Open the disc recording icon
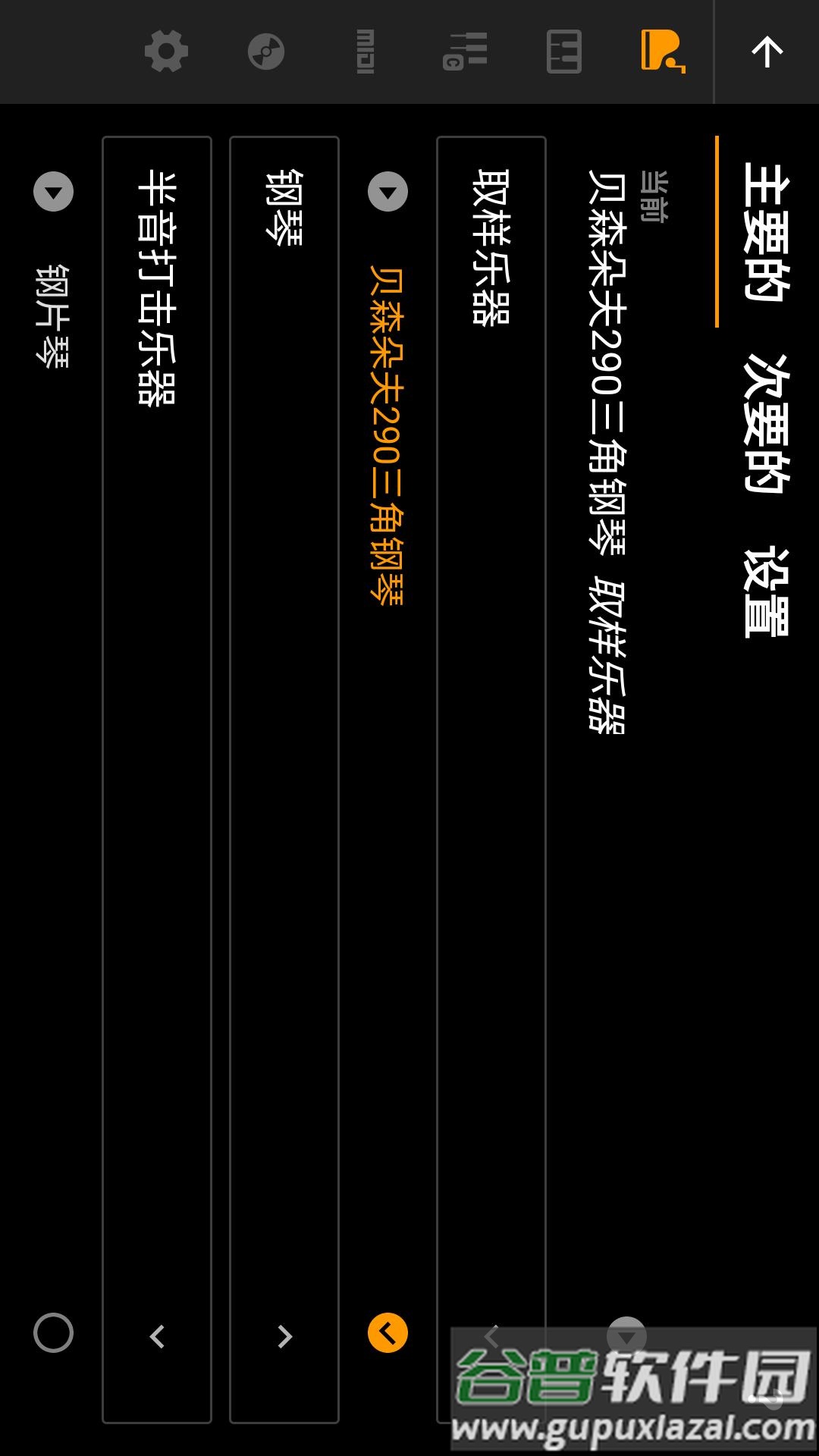Viewport: 819px width, 1456px height. pyautogui.click(x=266, y=52)
